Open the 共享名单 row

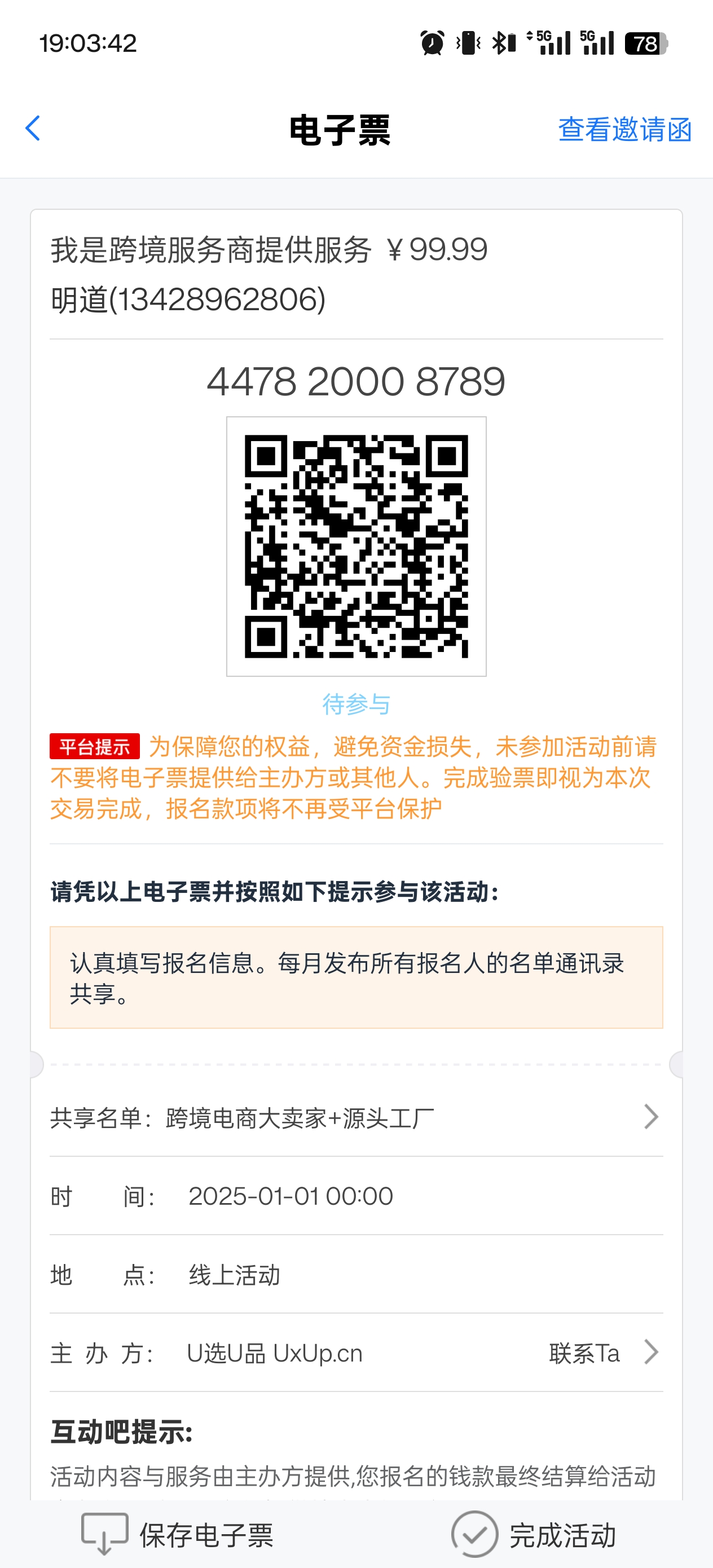coord(356,1117)
